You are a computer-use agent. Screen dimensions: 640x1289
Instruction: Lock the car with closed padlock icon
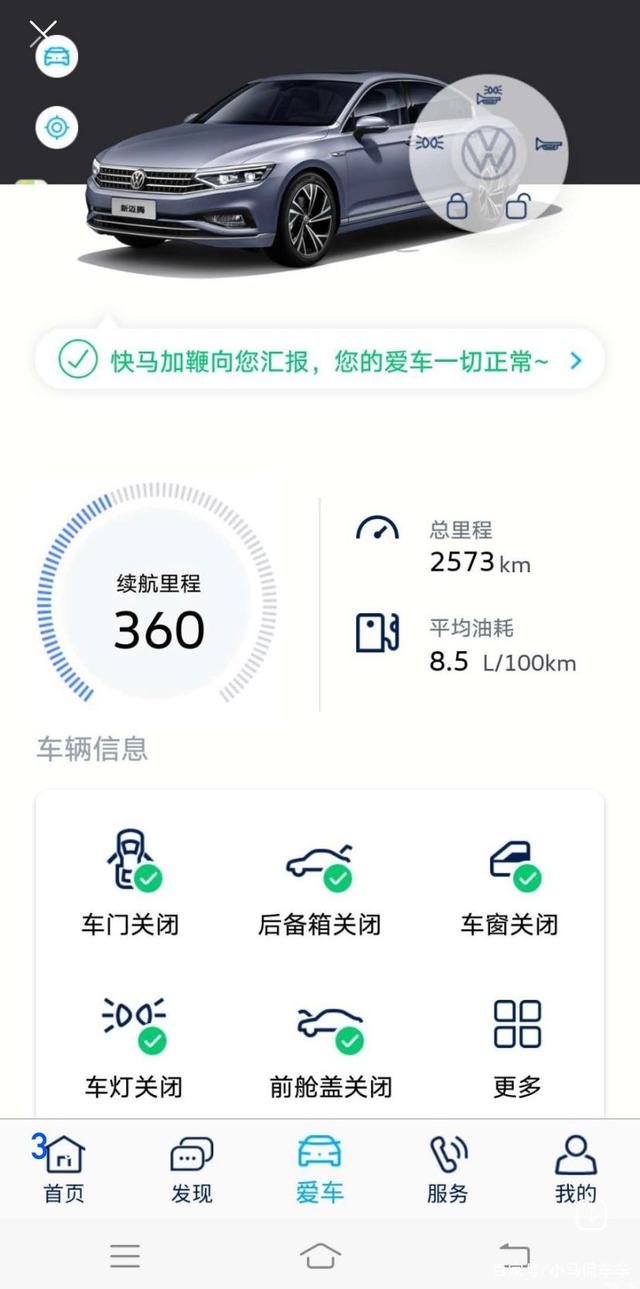coord(457,207)
